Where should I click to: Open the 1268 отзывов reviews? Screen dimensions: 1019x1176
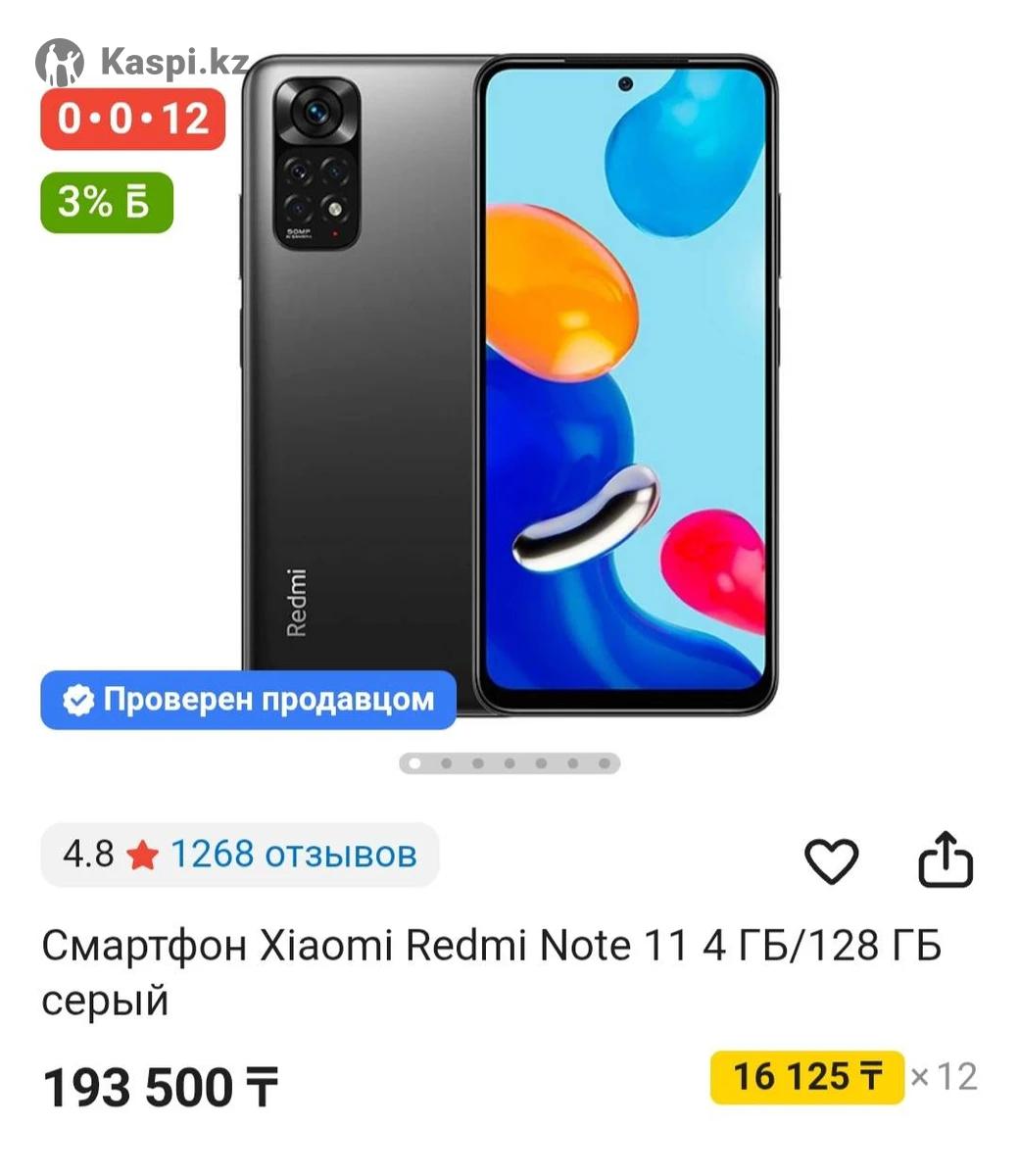tap(294, 854)
